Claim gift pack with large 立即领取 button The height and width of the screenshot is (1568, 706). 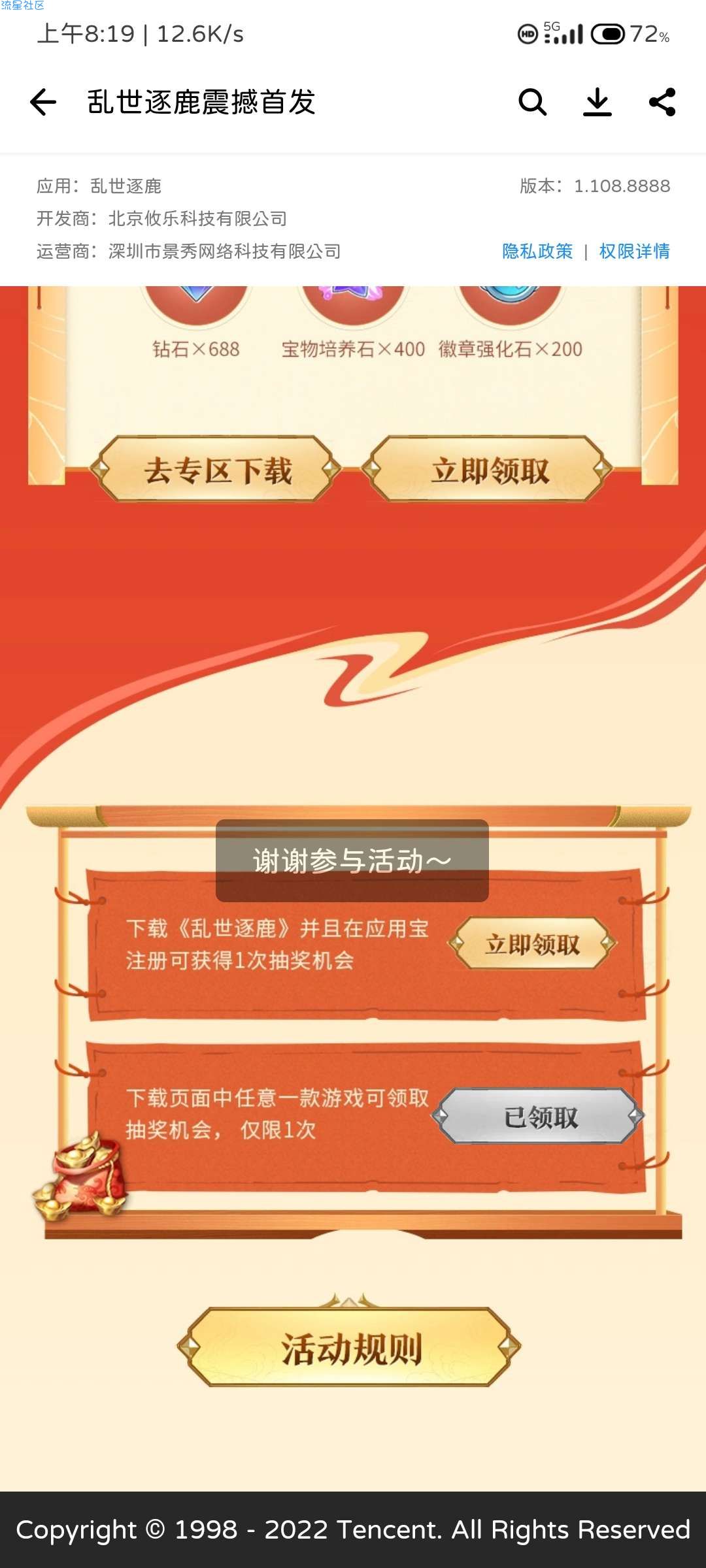click(x=490, y=470)
